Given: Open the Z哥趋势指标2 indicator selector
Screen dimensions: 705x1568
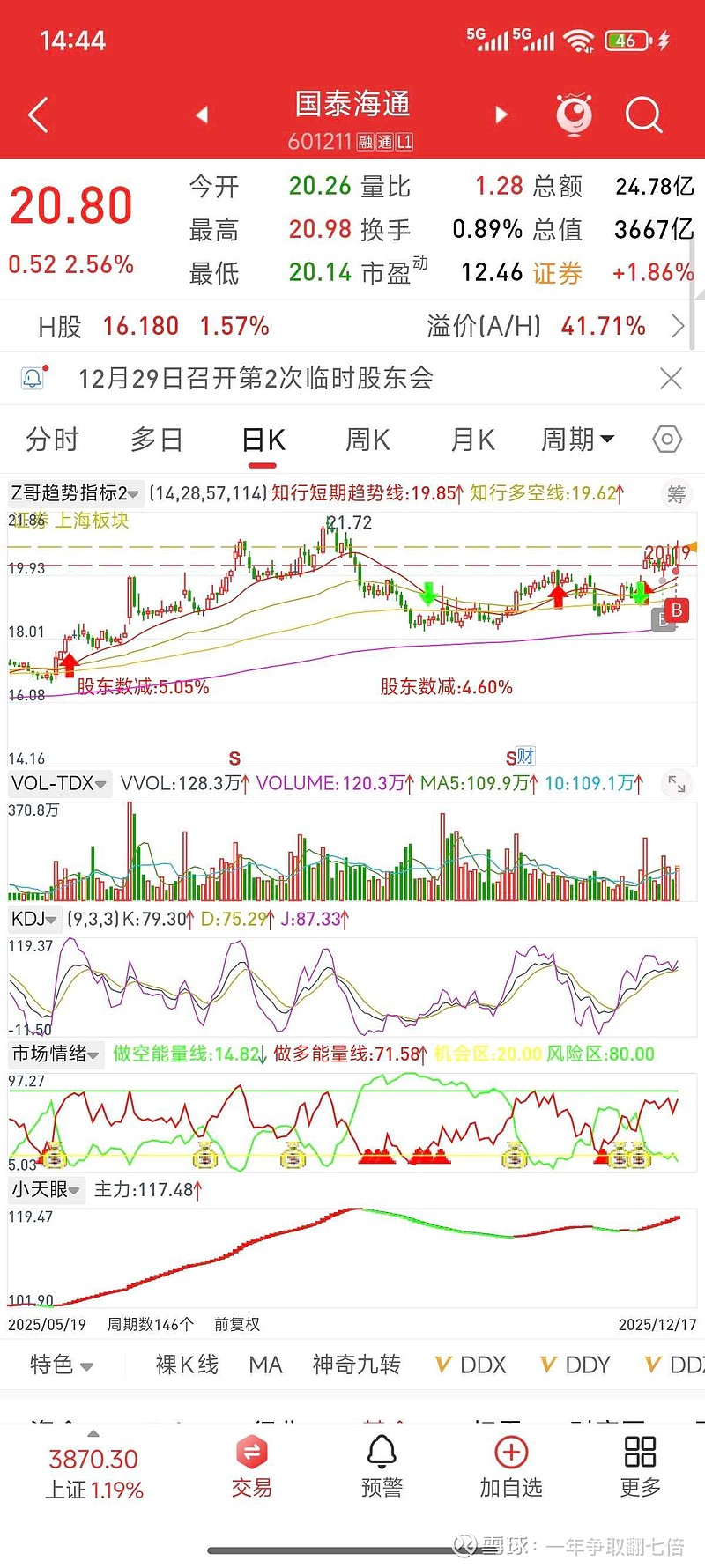Looking at the screenshot, I should [70, 494].
